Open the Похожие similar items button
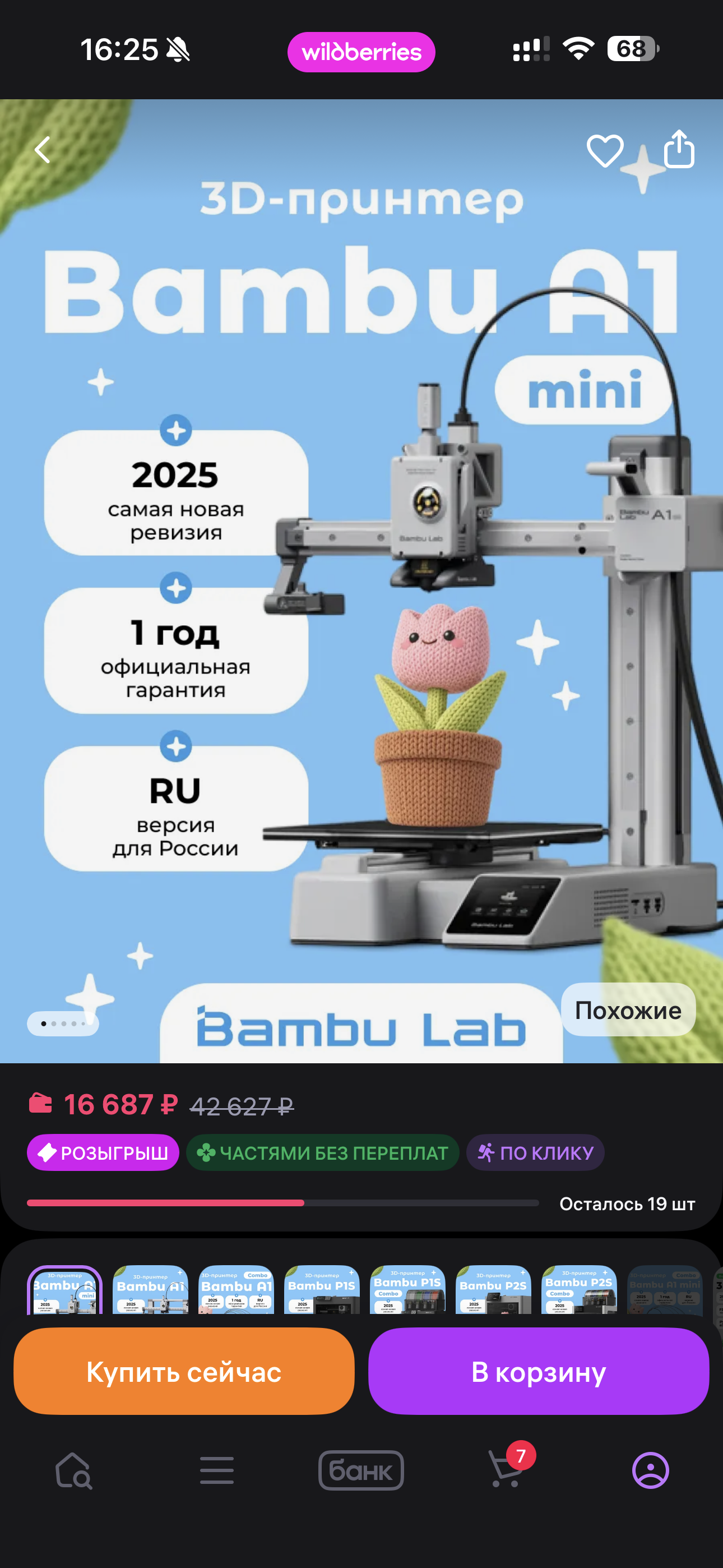This screenshot has height=1568, width=723. (x=628, y=1011)
